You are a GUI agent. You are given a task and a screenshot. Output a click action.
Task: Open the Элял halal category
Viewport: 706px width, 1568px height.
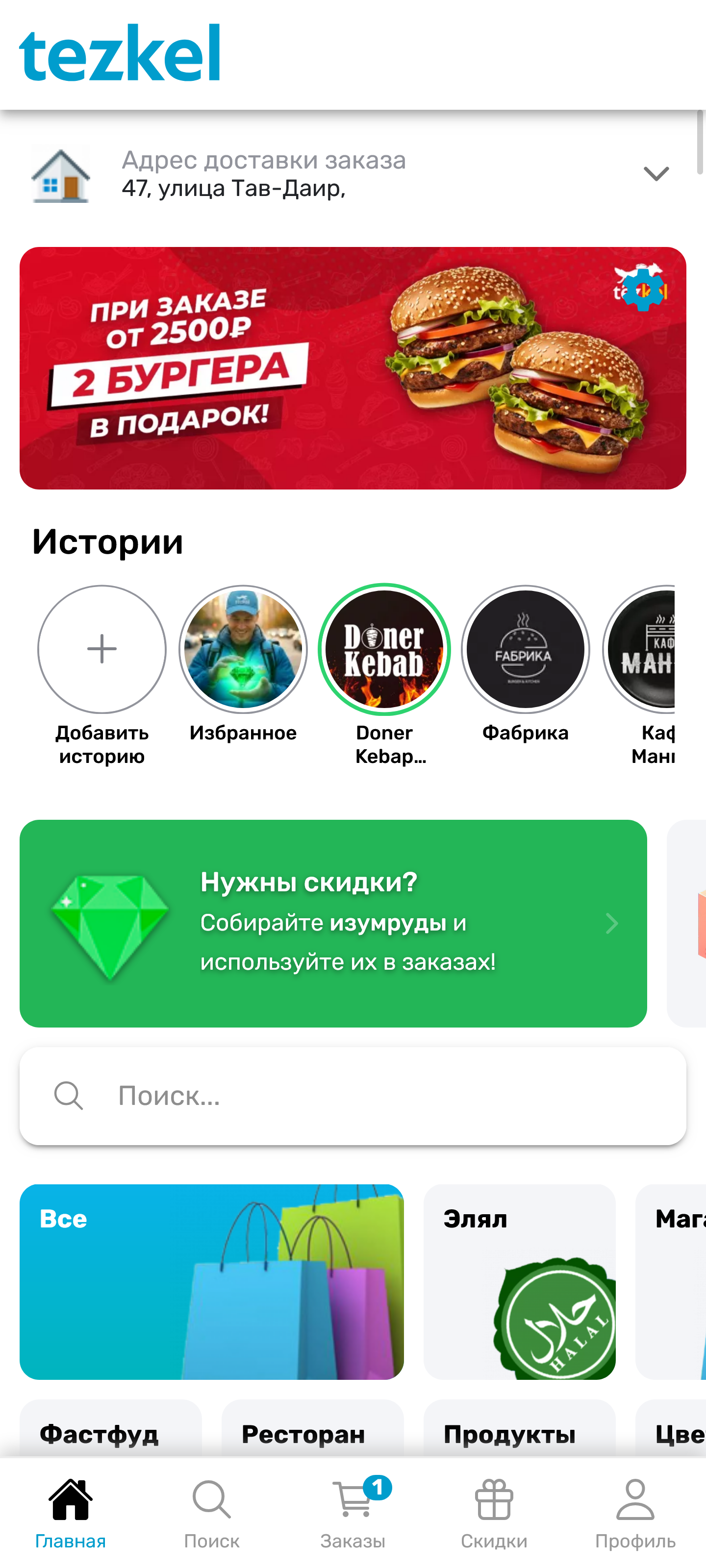[519, 1281]
